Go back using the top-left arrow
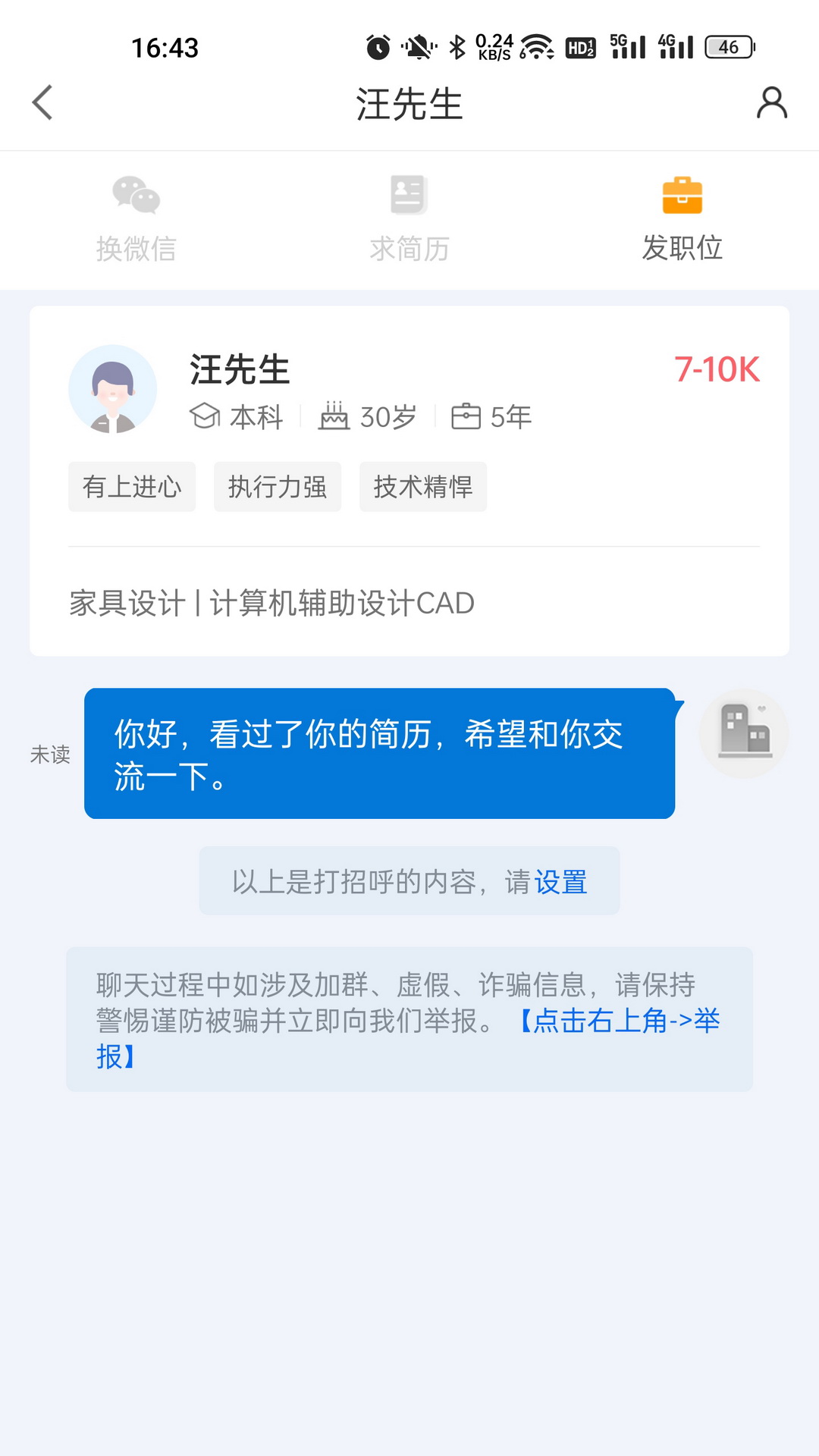Screen dimensions: 819x1456 tap(42, 102)
